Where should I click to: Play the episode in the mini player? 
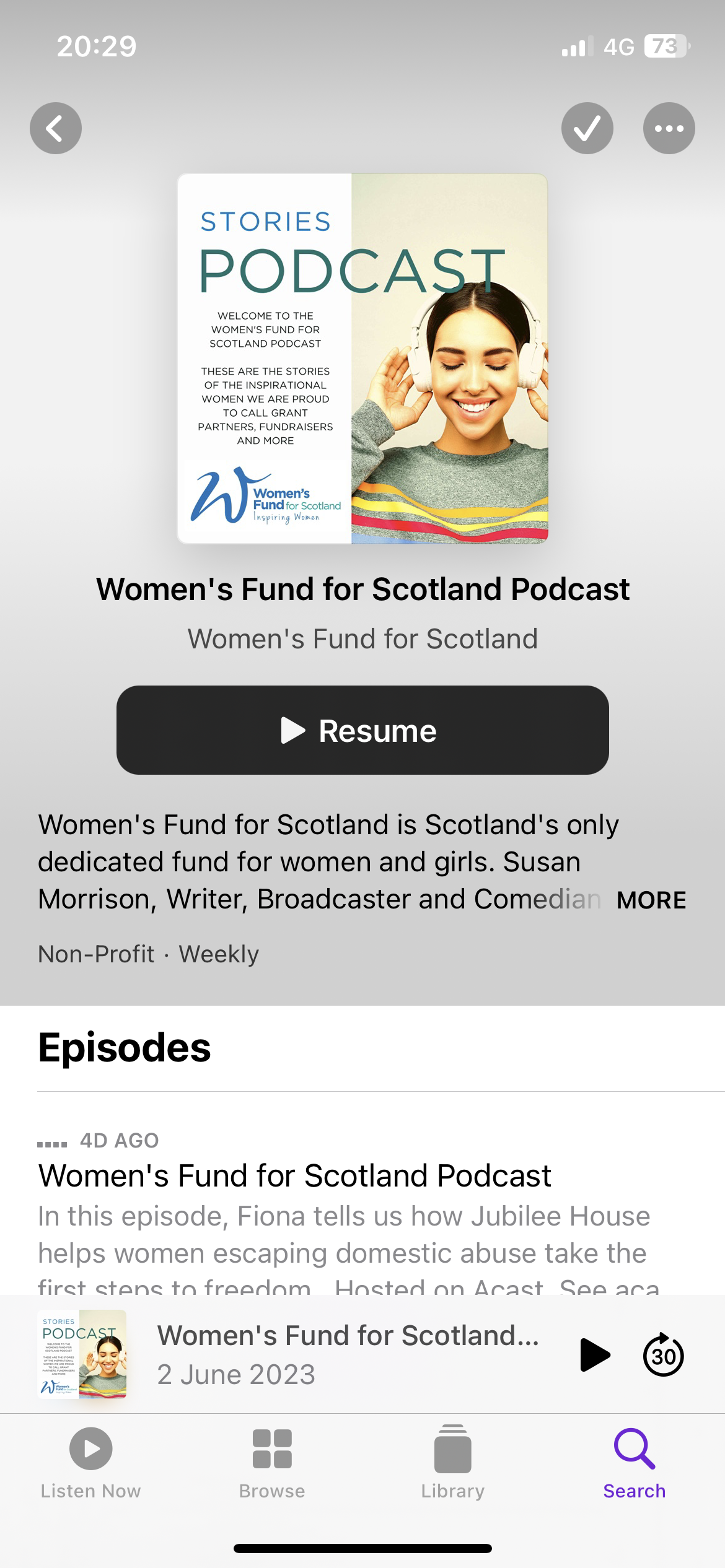(594, 1355)
